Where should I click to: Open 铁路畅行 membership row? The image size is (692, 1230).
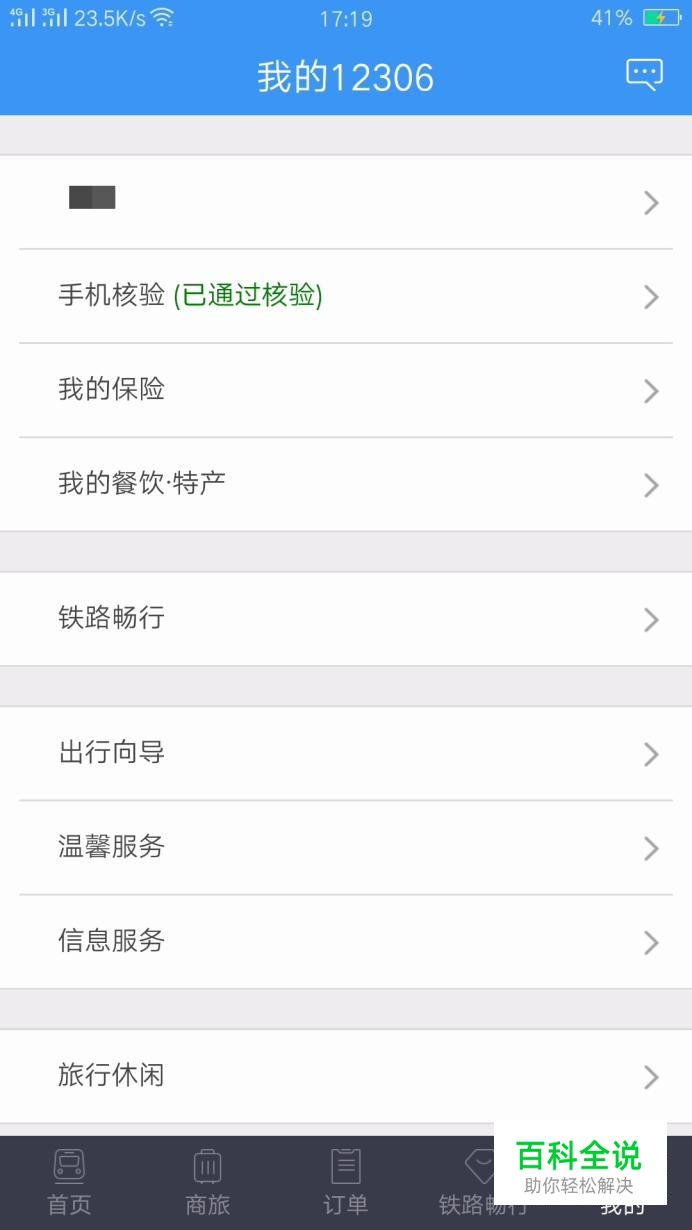coord(346,619)
